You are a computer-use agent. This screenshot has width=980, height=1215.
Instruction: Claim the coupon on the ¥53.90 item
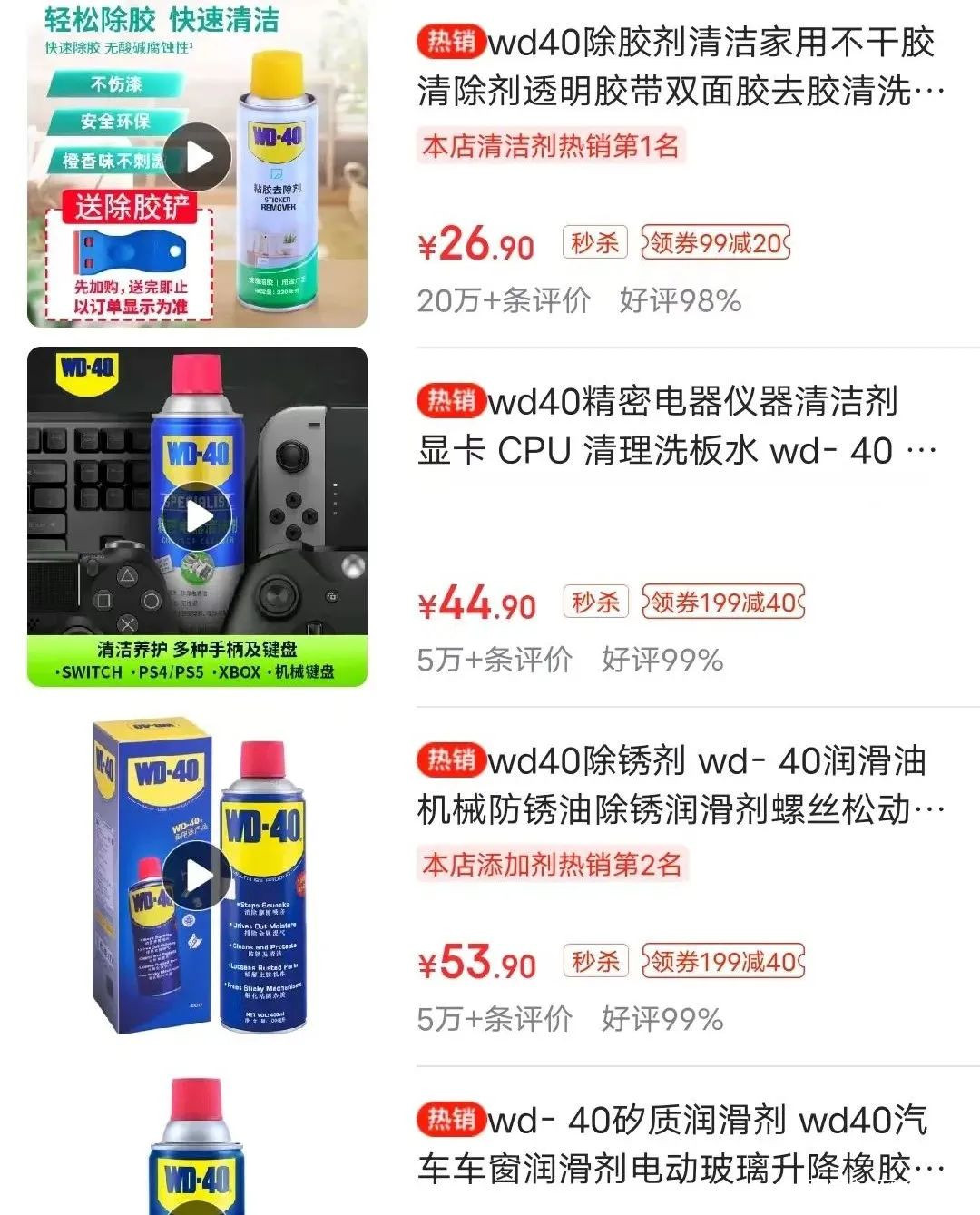coord(723,962)
